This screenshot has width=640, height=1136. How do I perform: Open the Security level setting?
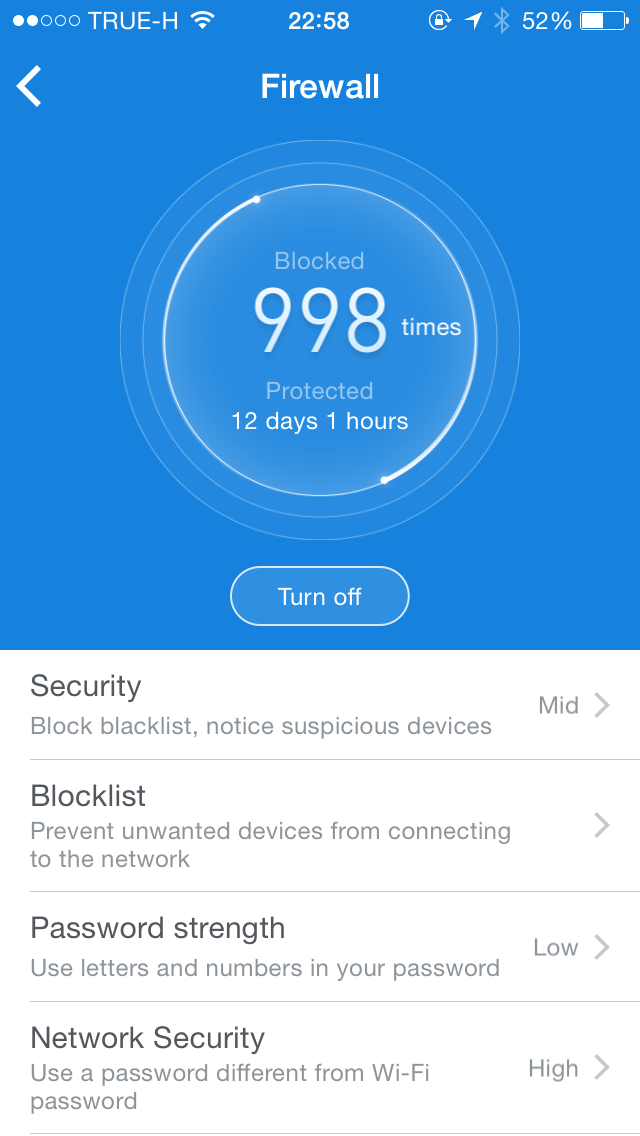[x=320, y=705]
